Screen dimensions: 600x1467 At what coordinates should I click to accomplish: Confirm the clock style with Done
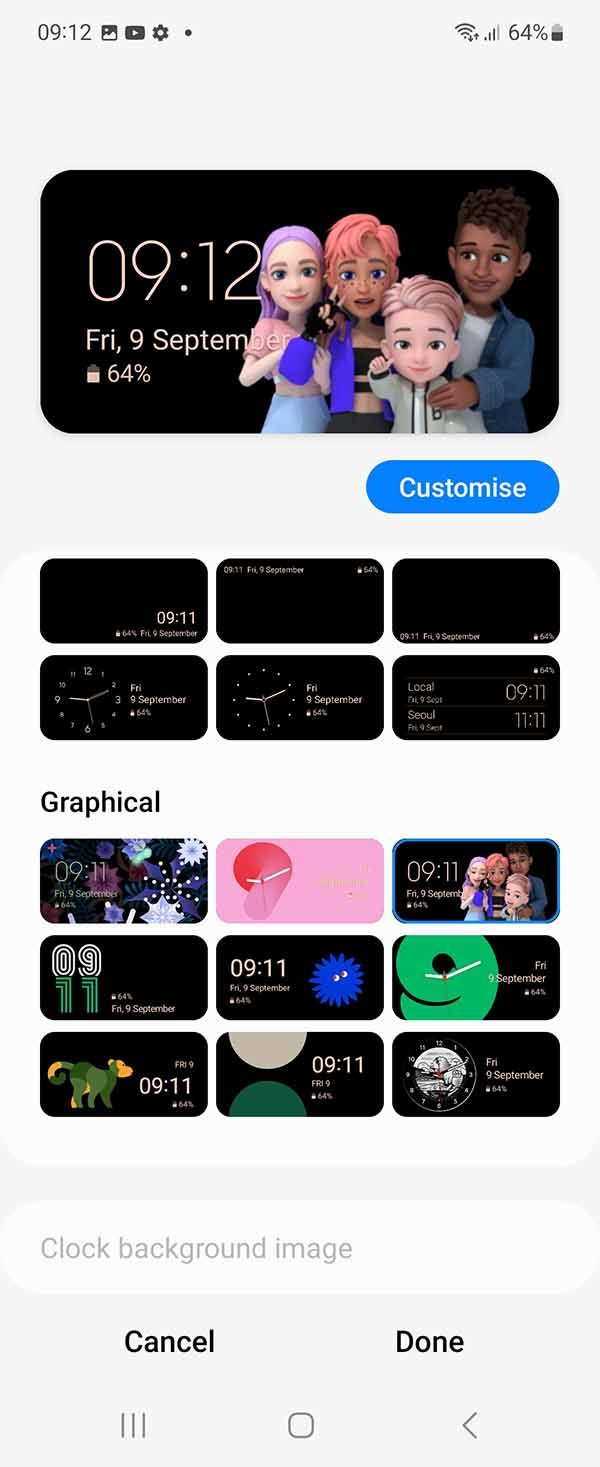tap(429, 1341)
